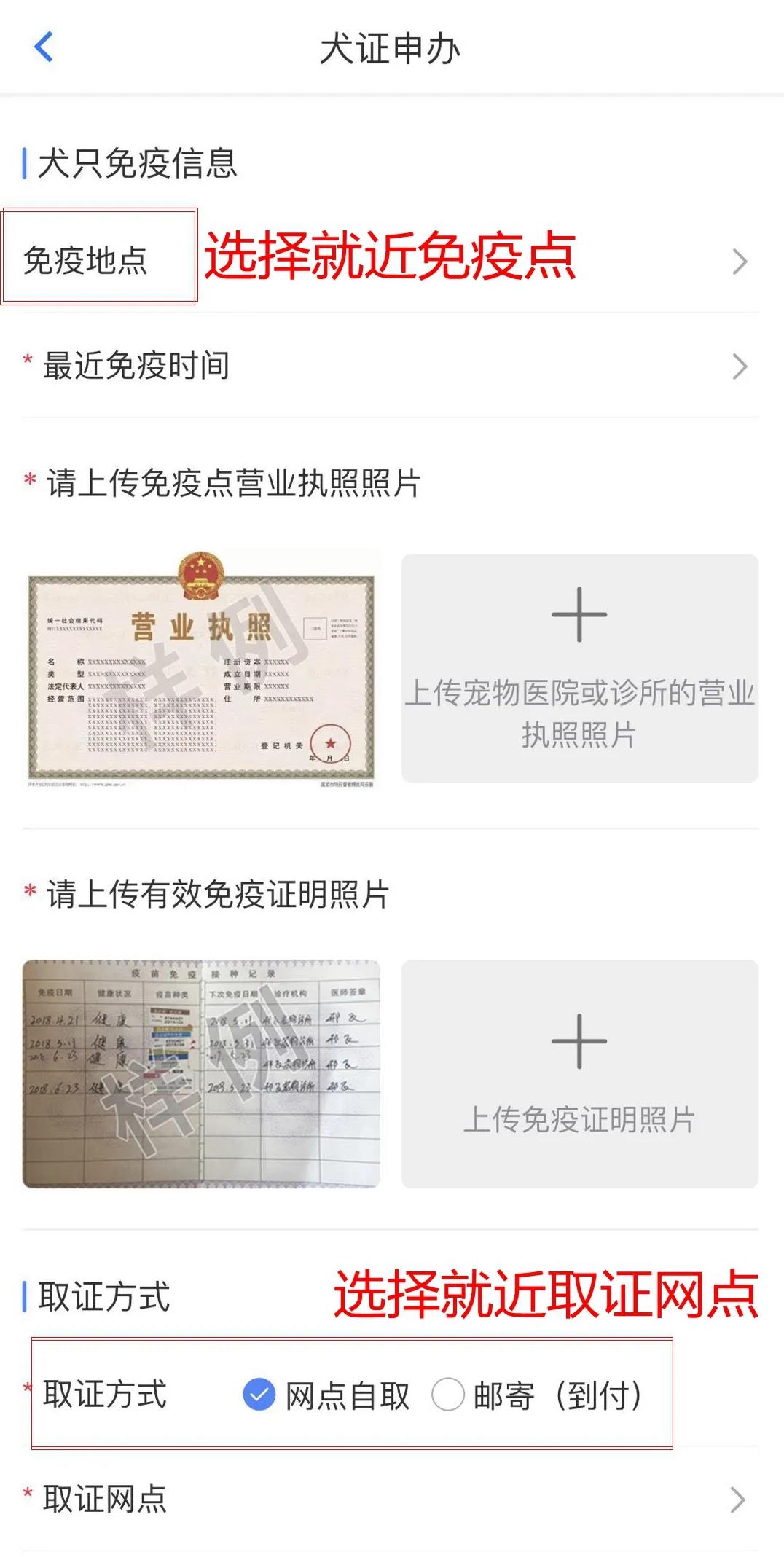Image resolution: width=784 pixels, height=1568 pixels.
Task: Select the 网点自取 pickup option
Action: click(259, 1395)
